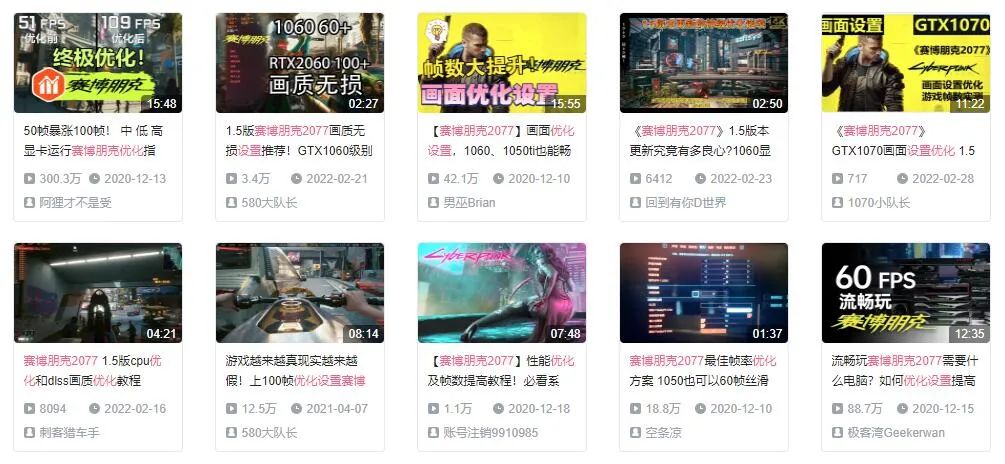Visit uploader 空条凉's profile

pyautogui.click(x=663, y=432)
